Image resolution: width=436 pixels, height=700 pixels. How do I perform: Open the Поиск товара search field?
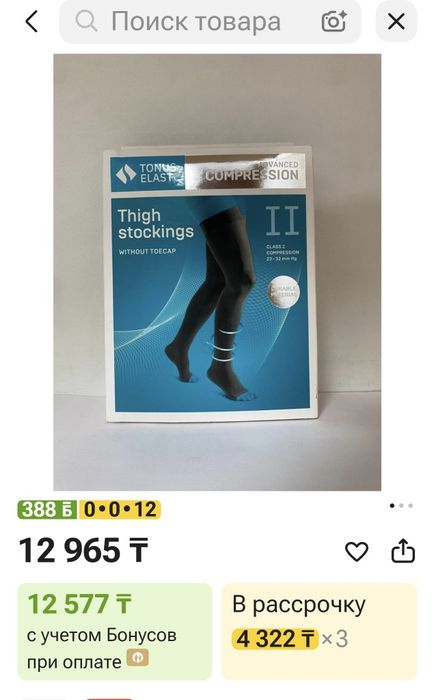coord(210,21)
